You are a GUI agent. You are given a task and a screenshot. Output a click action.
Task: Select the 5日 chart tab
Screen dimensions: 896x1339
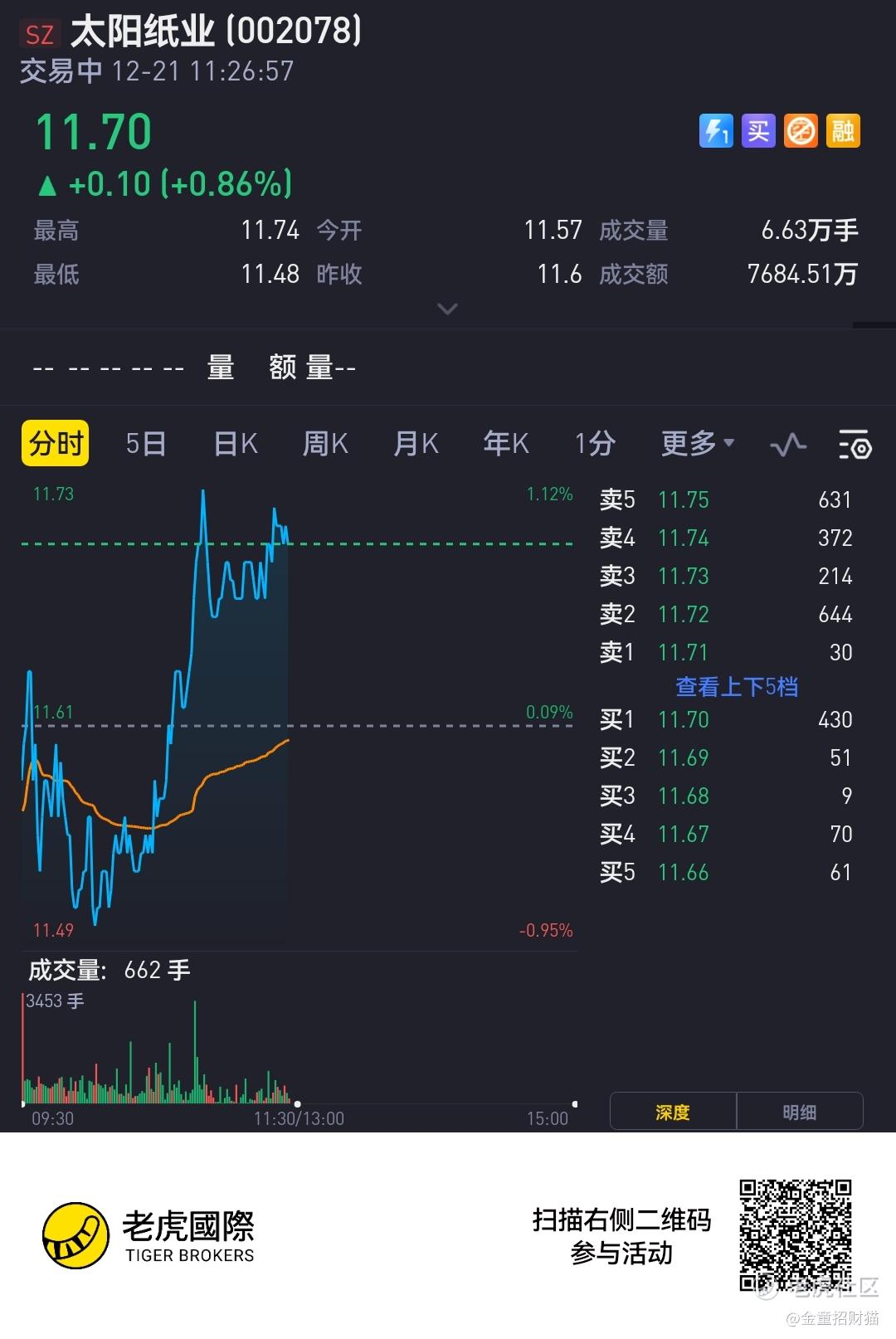pyautogui.click(x=146, y=444)
